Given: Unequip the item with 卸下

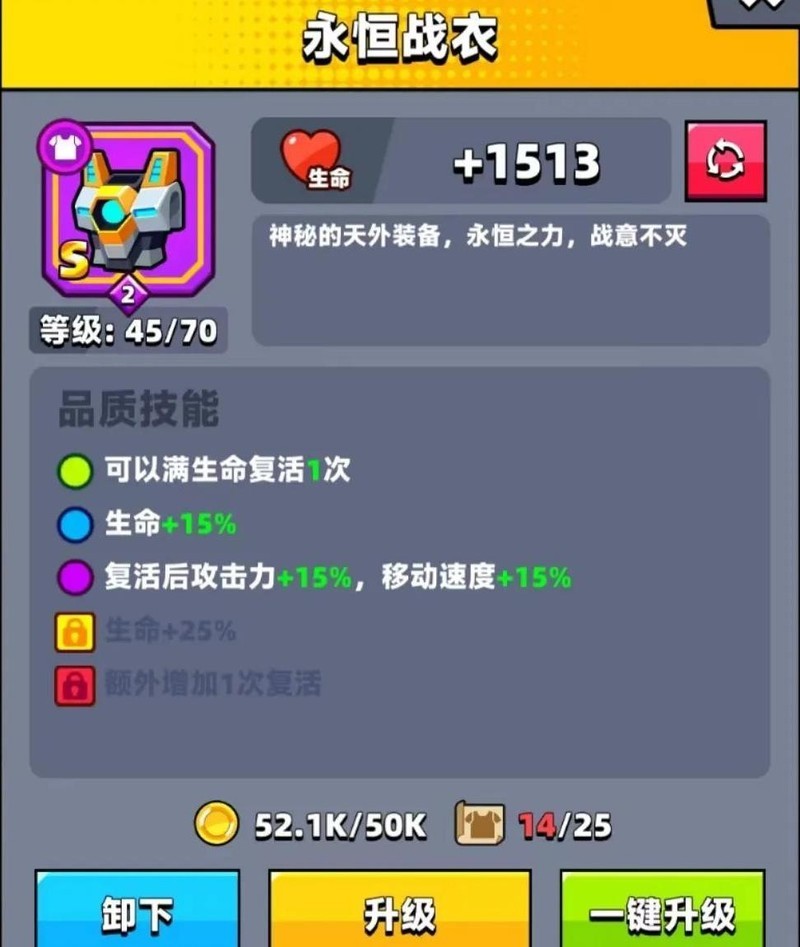Looking at the screenshot, I should [138, 912].
